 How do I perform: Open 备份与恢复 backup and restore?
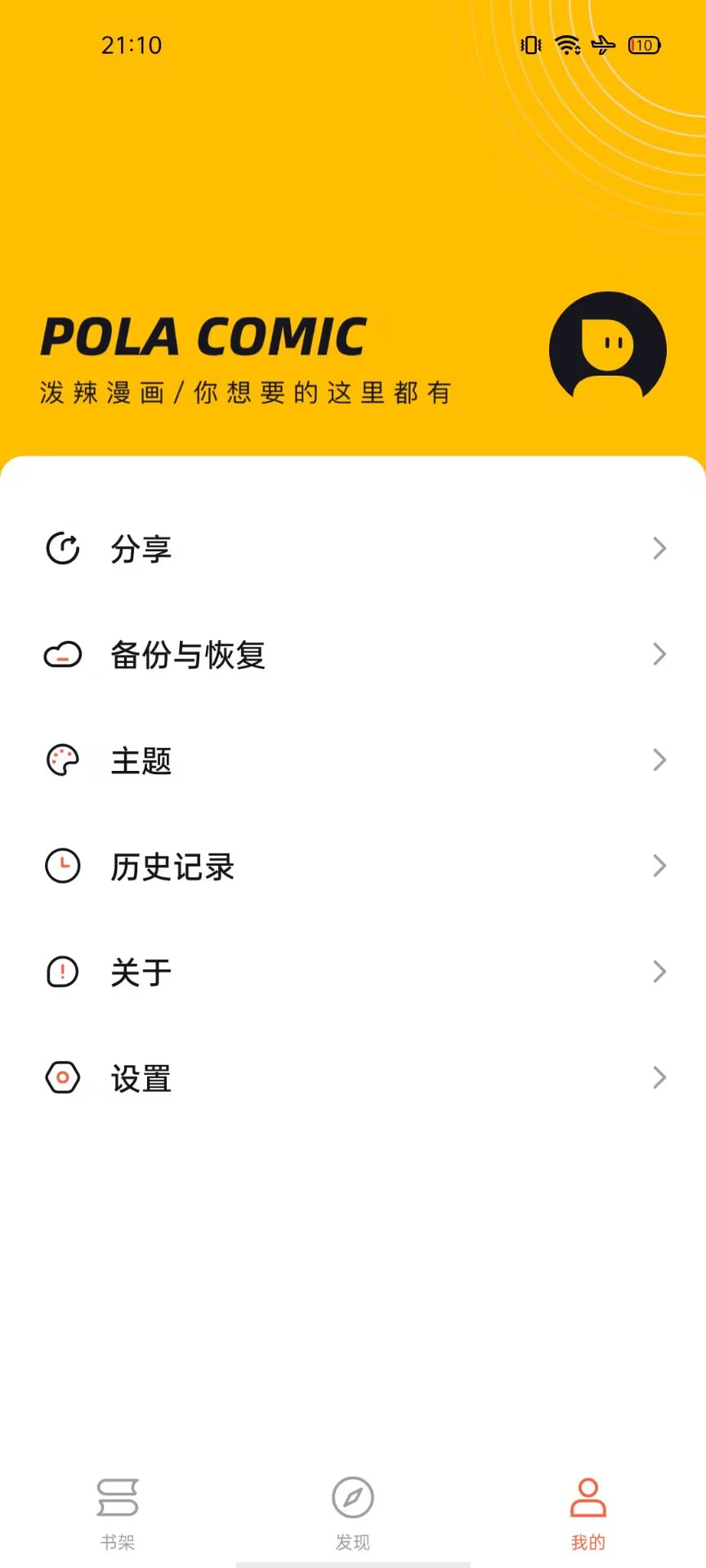click(x=353, y=654)
